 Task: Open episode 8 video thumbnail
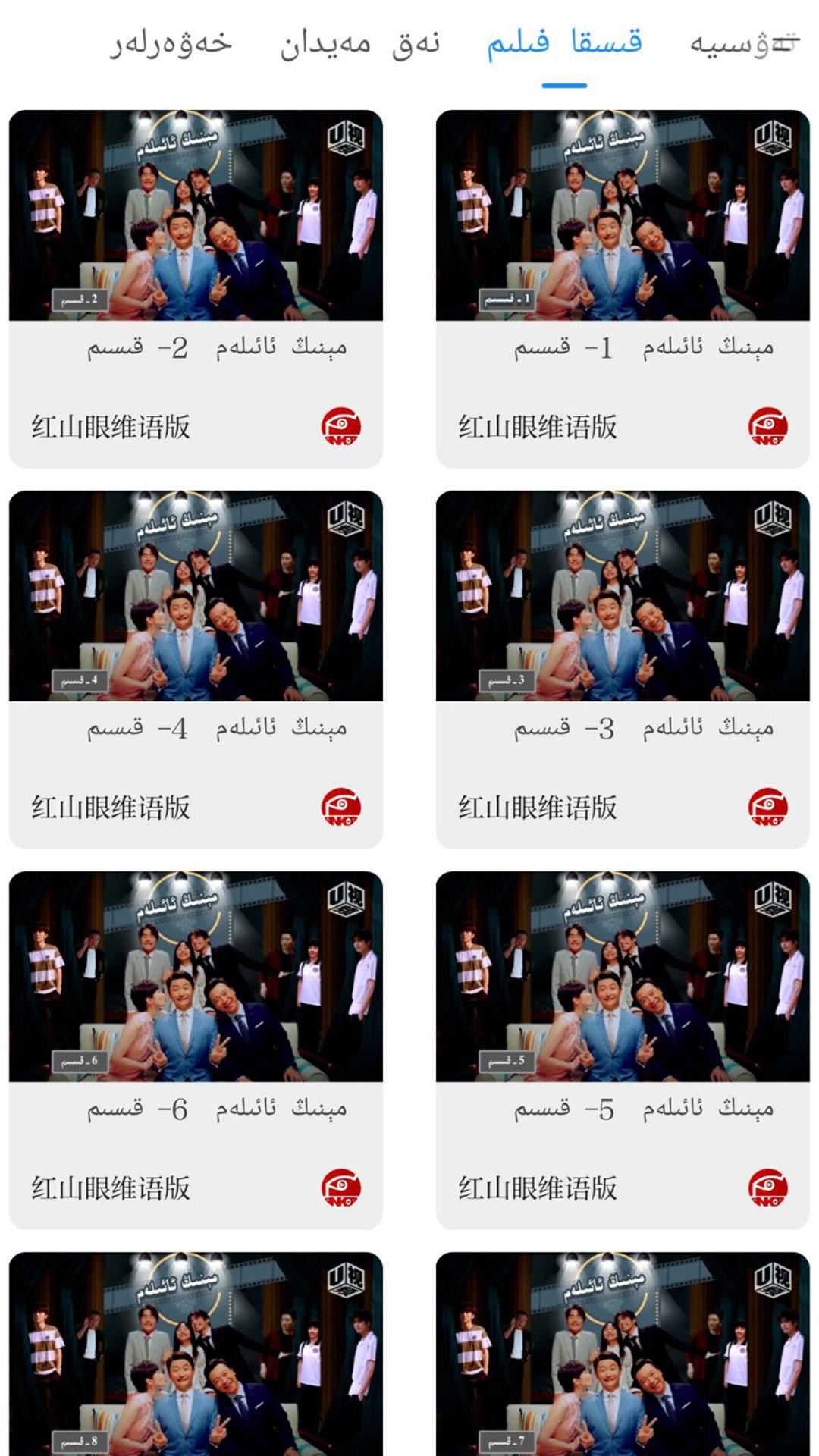click(x=196, y=1354)
